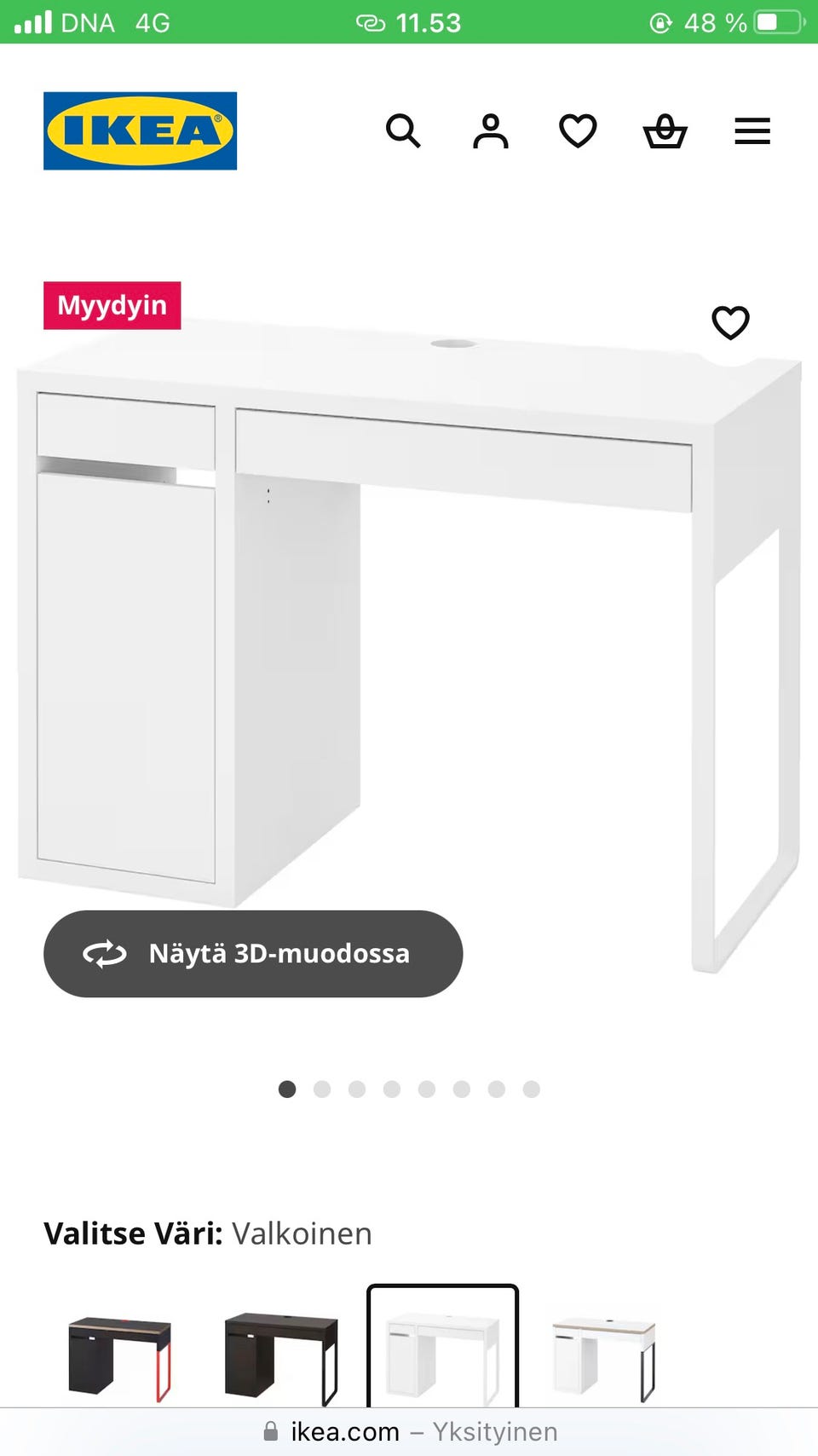
Task: Click the Valkoinen color name link
Action: [303, 1234]
